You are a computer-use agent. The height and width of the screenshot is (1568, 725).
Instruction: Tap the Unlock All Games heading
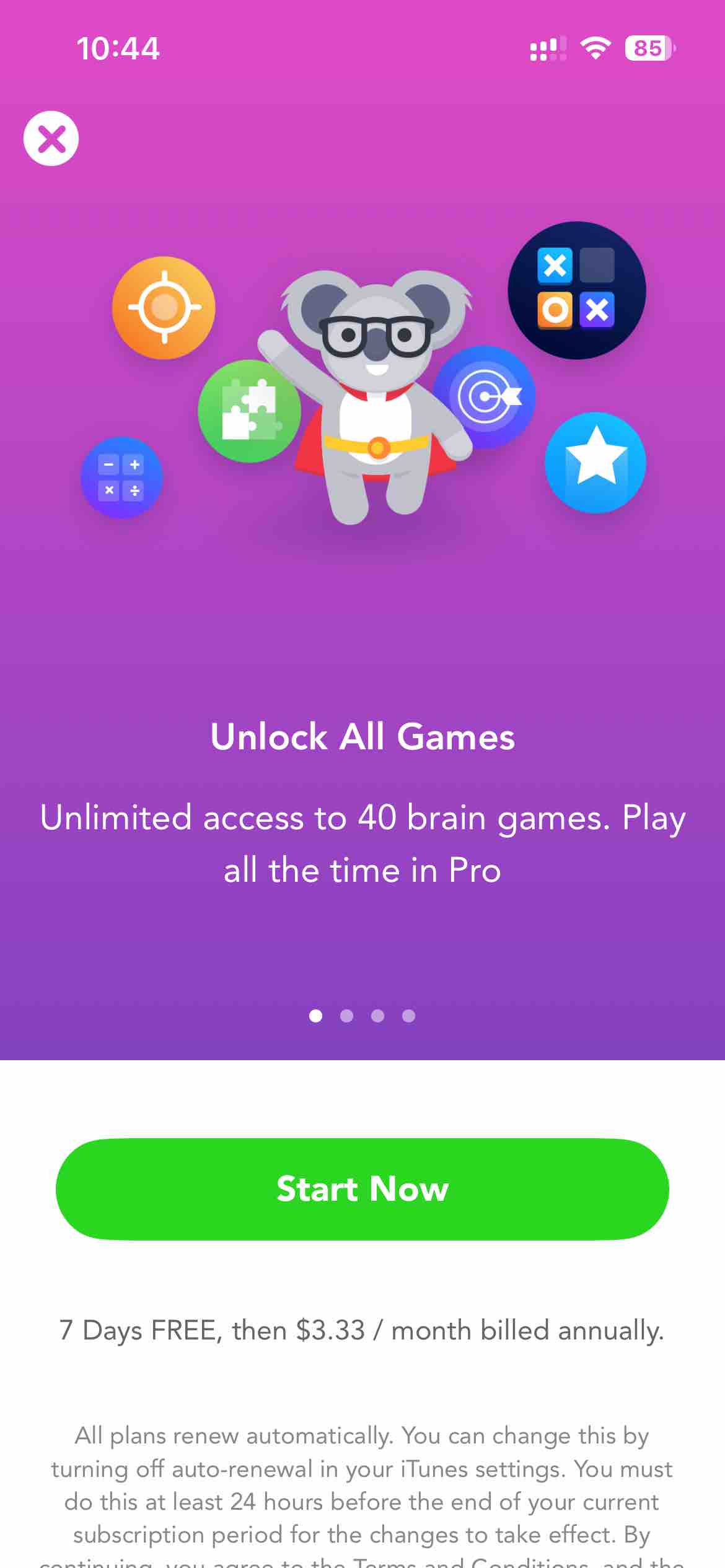click(x=362, y=738)
